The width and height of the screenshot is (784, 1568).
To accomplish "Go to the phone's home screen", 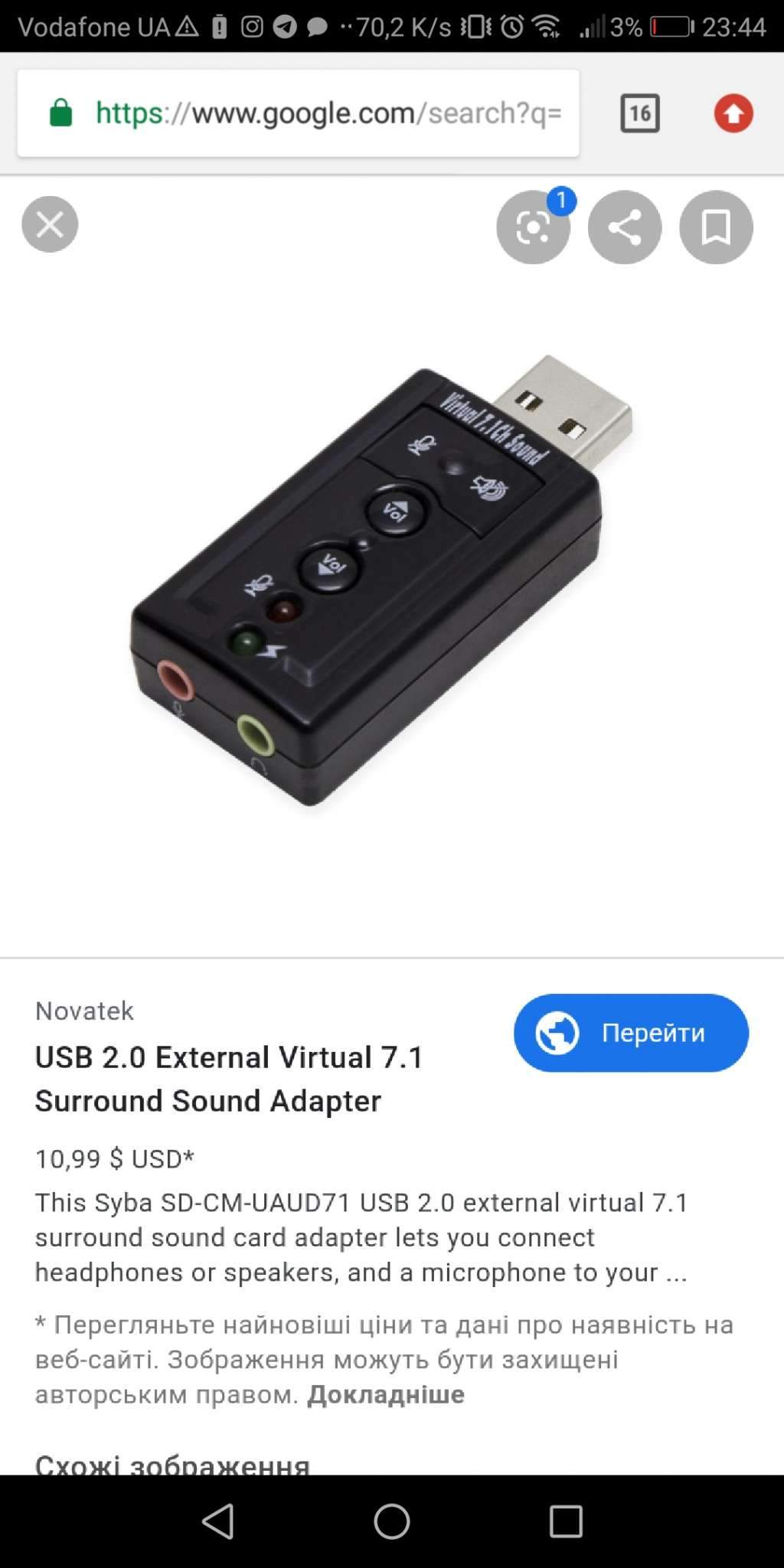I will click(x=392, y=1521).
